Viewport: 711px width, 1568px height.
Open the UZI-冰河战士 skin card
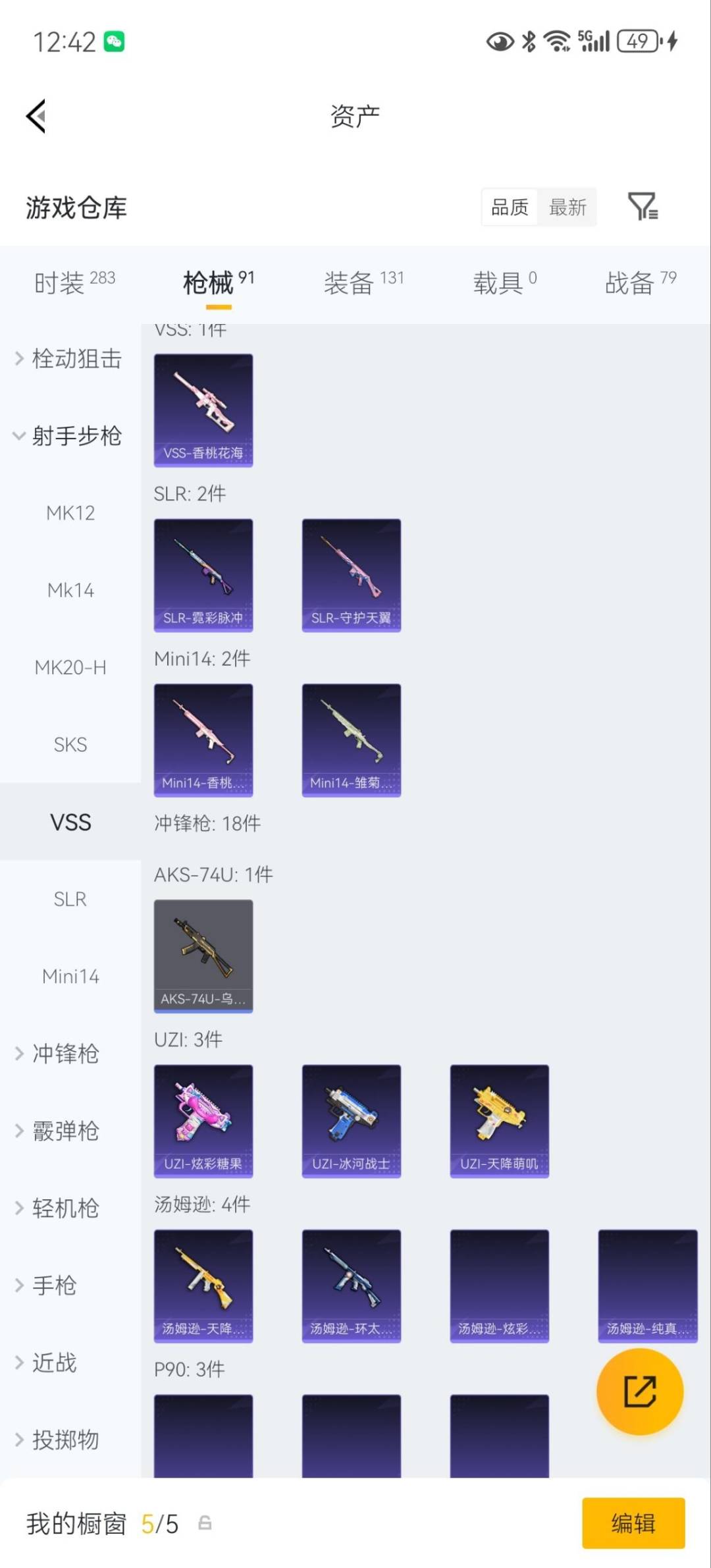point(352,1122)
